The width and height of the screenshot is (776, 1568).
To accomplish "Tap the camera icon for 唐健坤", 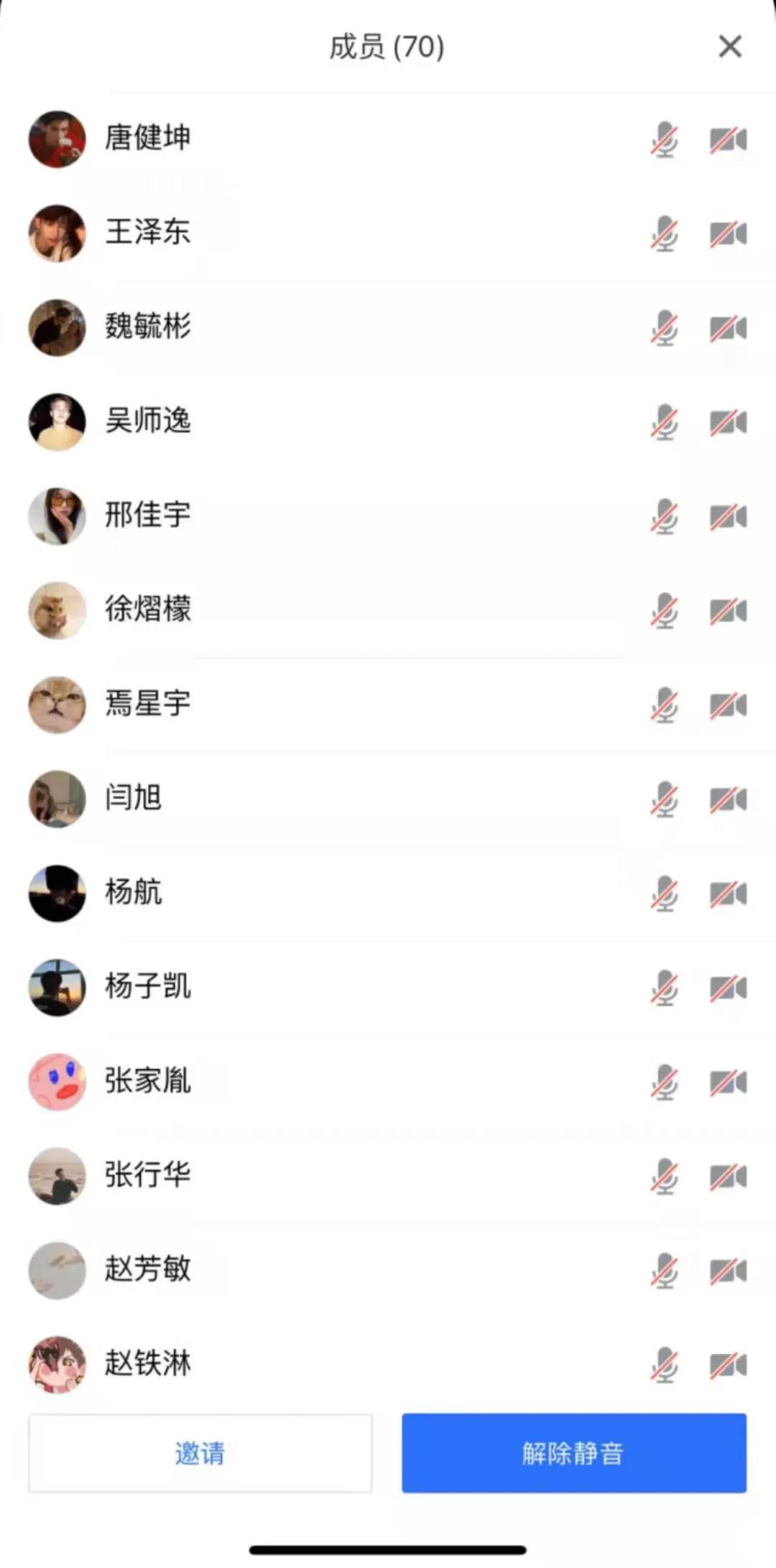I will [728, 139].
